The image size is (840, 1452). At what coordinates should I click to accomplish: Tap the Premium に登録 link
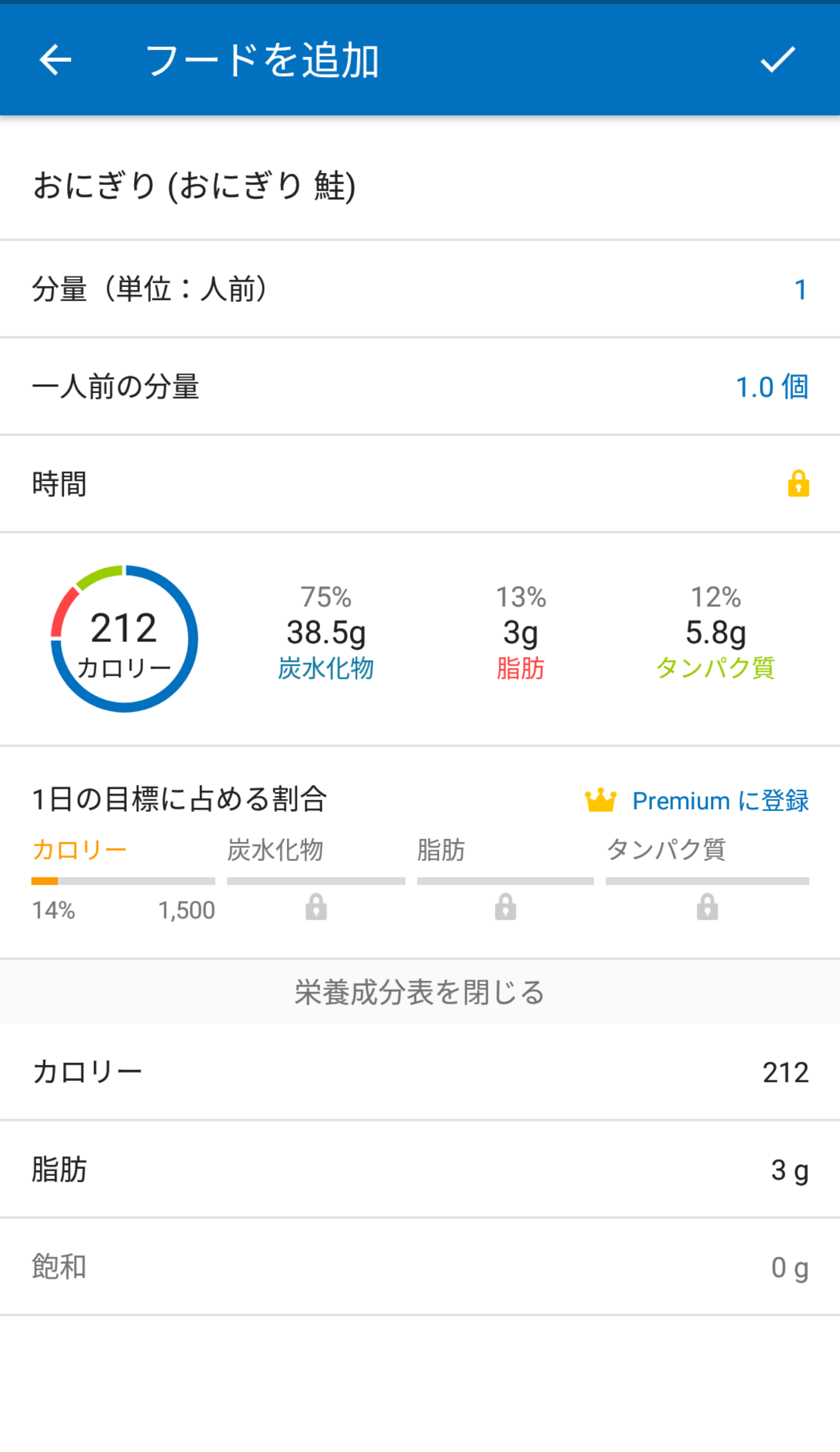[697, 801]
